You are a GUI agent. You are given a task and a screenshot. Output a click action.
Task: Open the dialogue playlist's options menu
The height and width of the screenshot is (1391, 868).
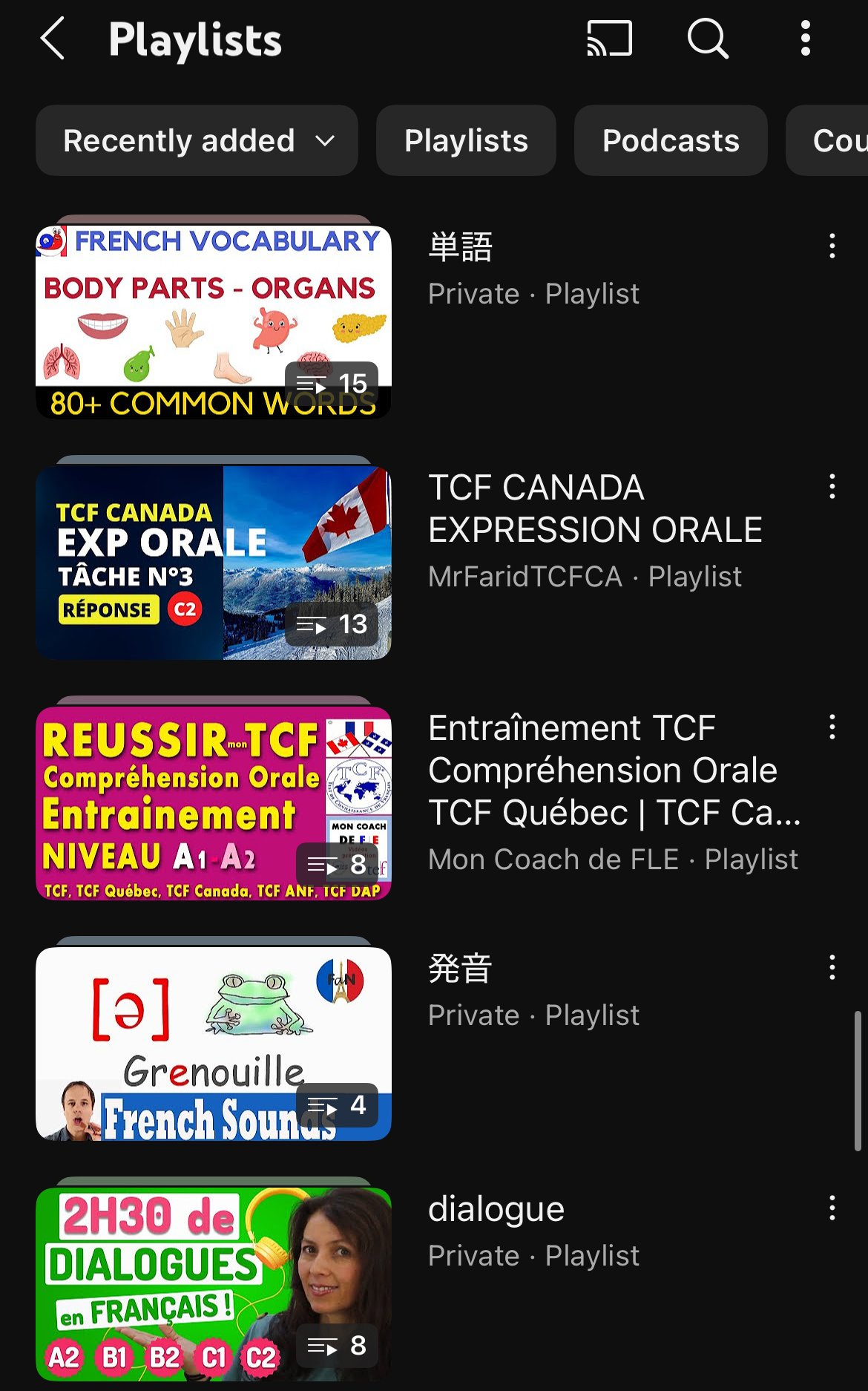[x=832, y=1208]
